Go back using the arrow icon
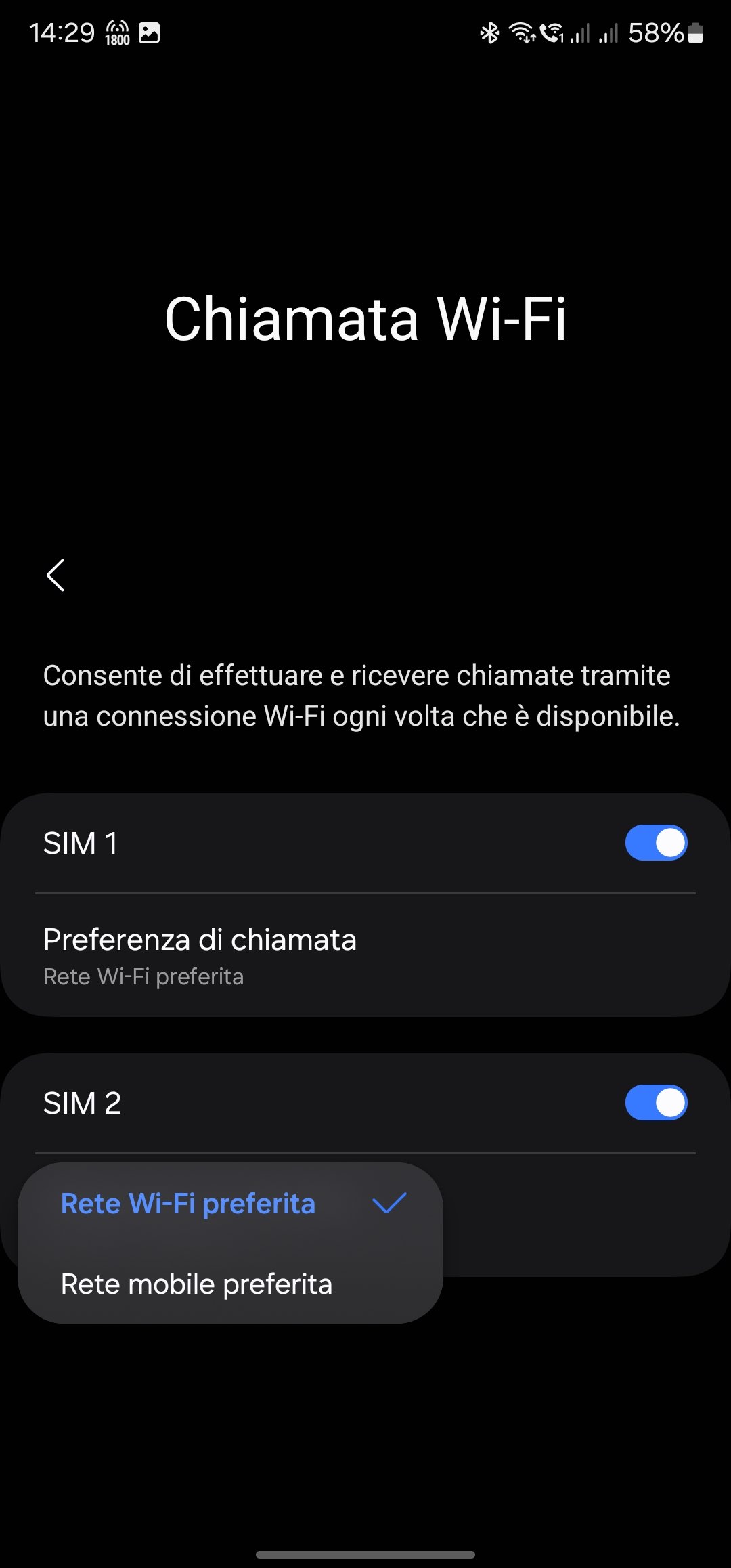The width and height of the screenshot is (731, 1568). 56,575
